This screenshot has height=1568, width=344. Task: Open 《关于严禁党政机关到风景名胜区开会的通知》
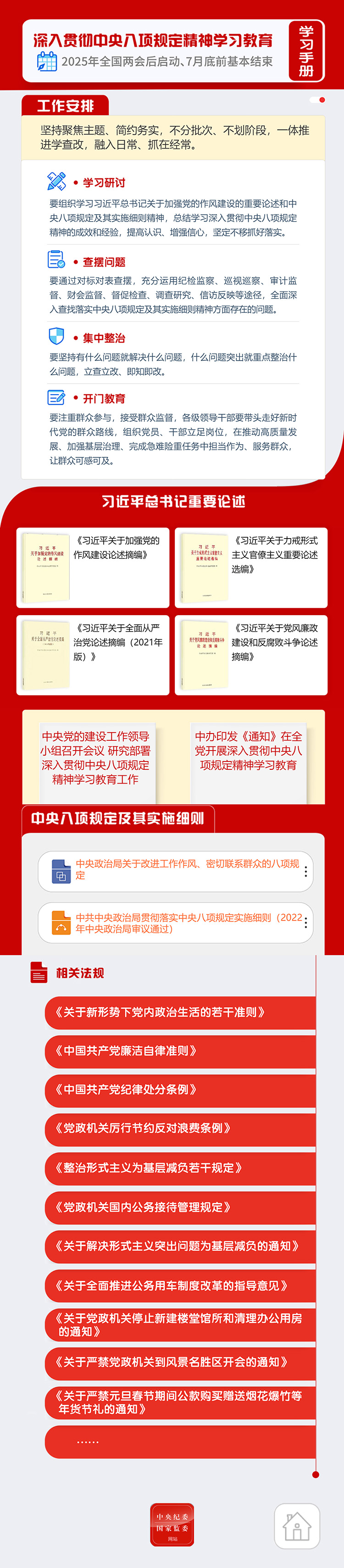pos(180,1362)
